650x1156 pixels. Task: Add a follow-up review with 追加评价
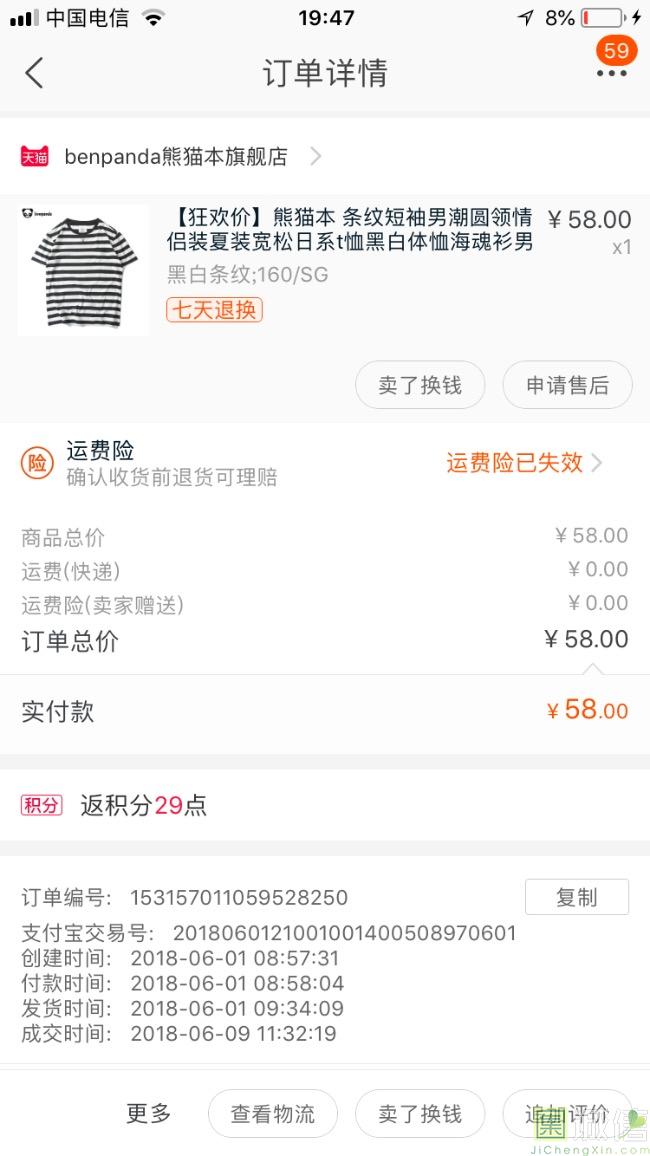coord(567,1113)
